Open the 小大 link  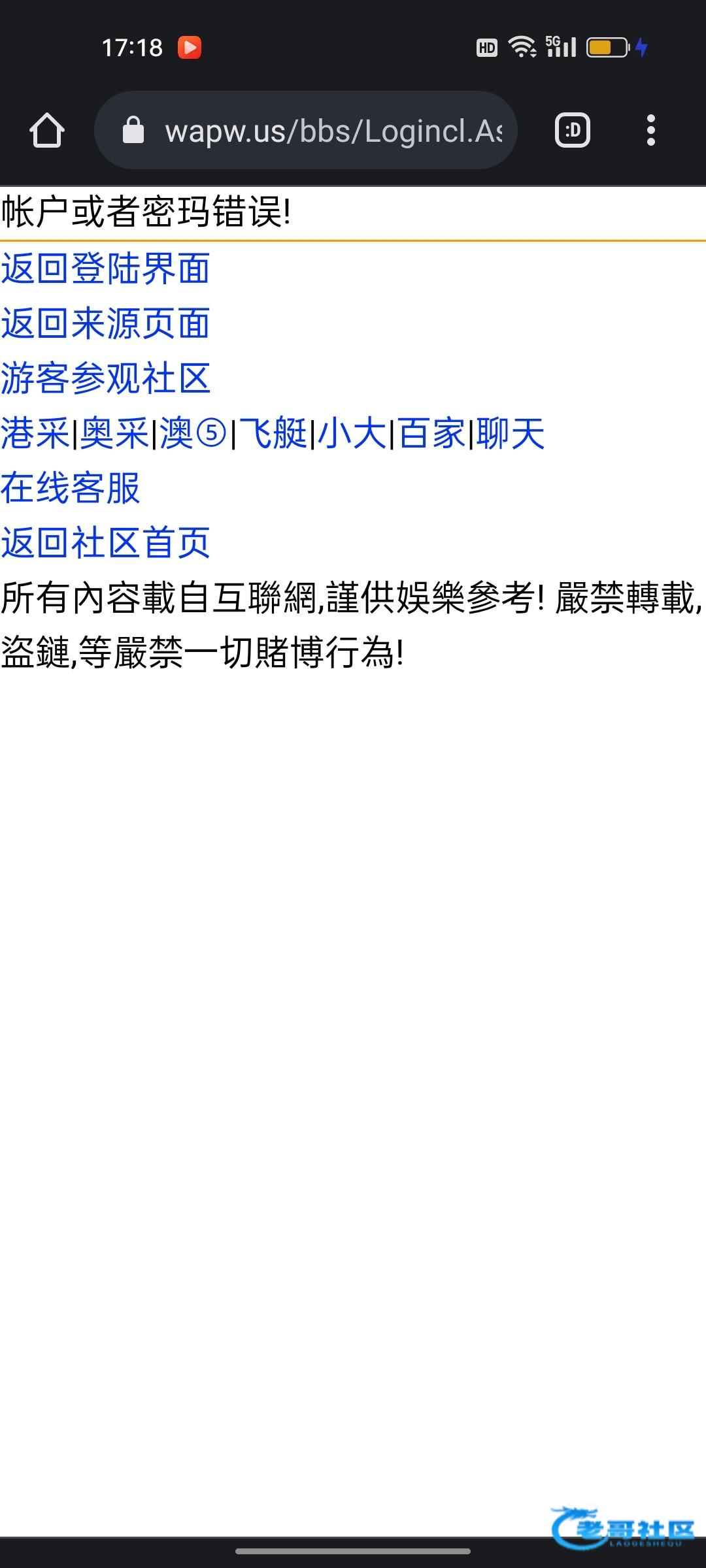point(352,433)
